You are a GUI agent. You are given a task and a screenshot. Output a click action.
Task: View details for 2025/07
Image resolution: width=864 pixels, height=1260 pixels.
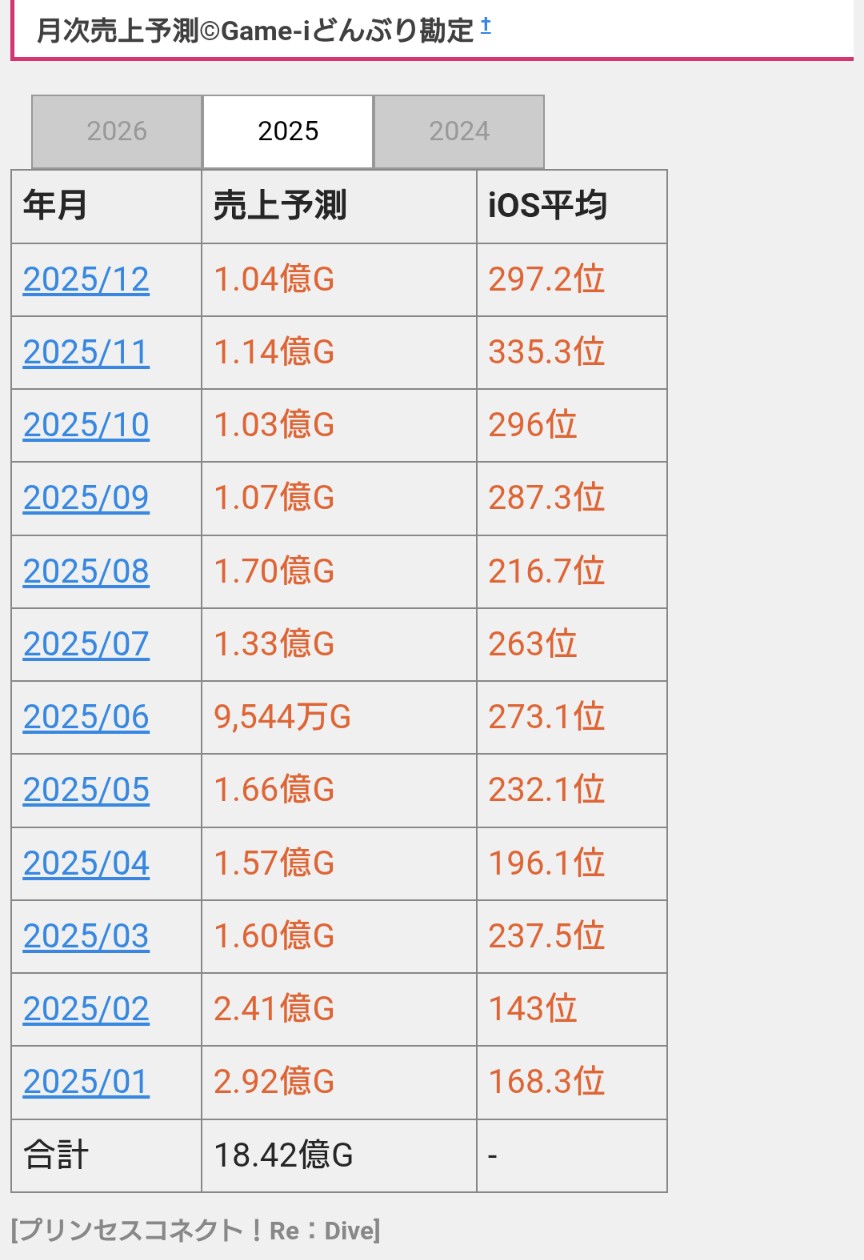coord(86,644)
